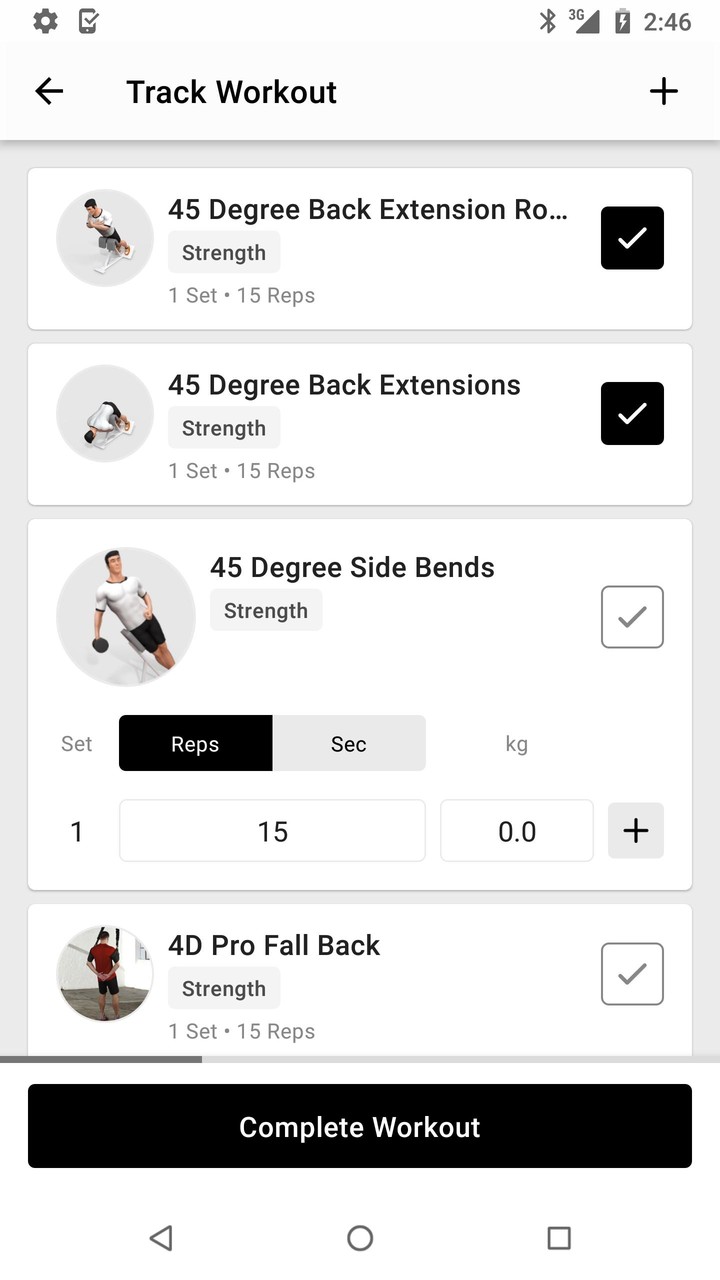The image size is (720, 1280).
Task: Add another set to 45 Degree Side Bends
Action: pyautogui.click(x=636, y=831)
